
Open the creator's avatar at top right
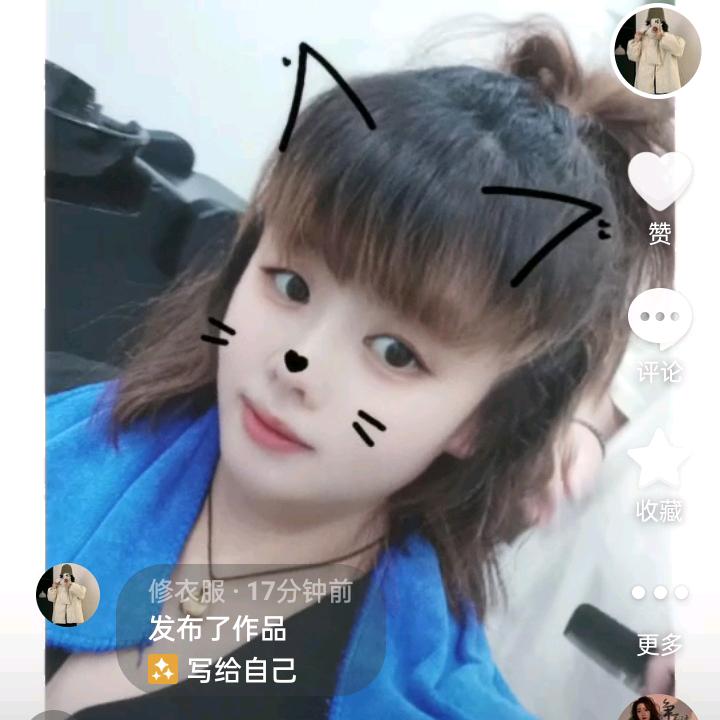tap(655, 52)
